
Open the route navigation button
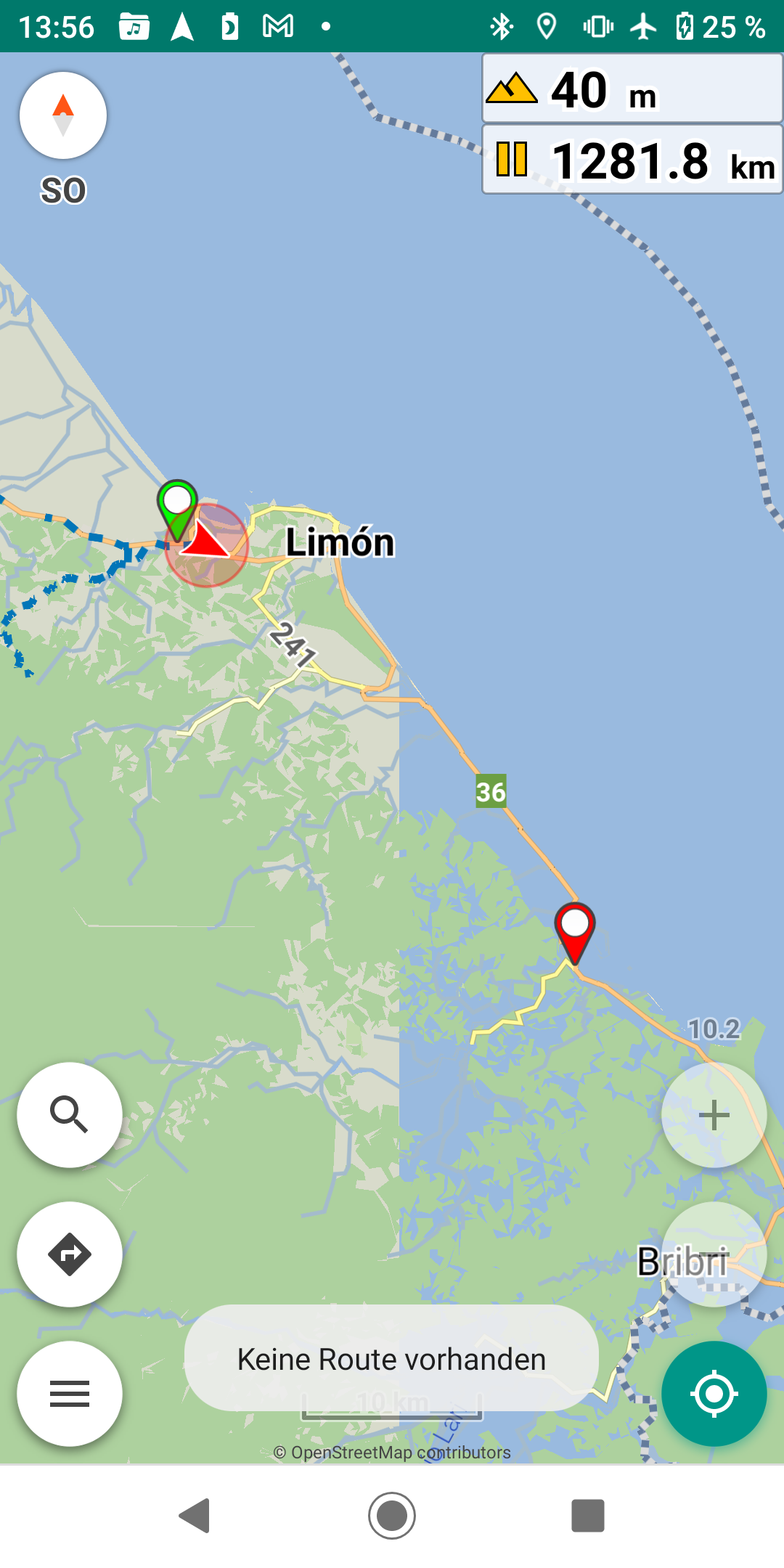click(70, 1254)
